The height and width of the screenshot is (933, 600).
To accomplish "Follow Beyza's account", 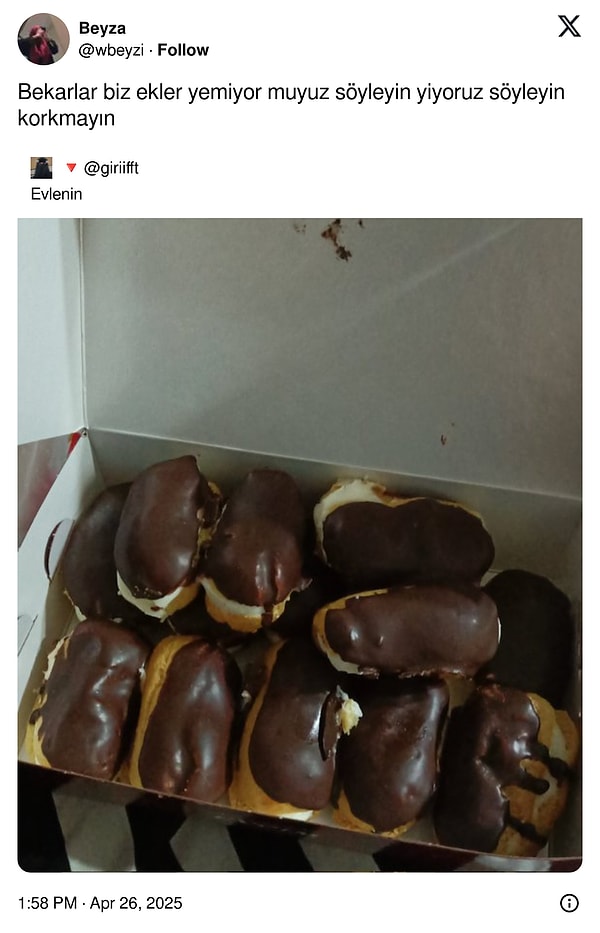I will (183, 50).
